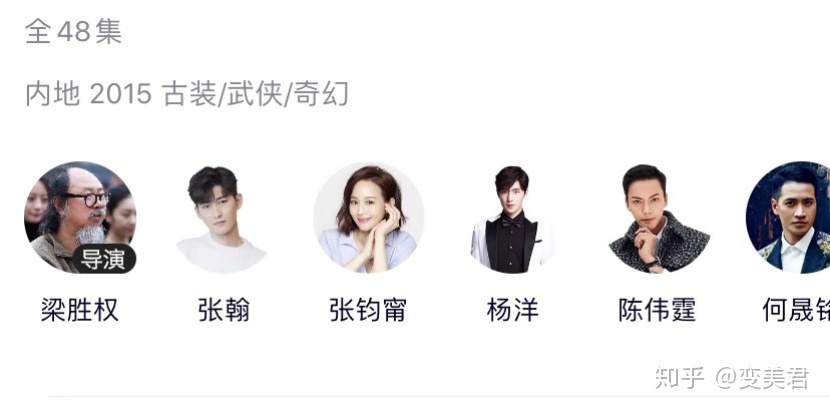View cast member 张翰
830x411 pixels.
pyautogui.click(x=223, y=218)
